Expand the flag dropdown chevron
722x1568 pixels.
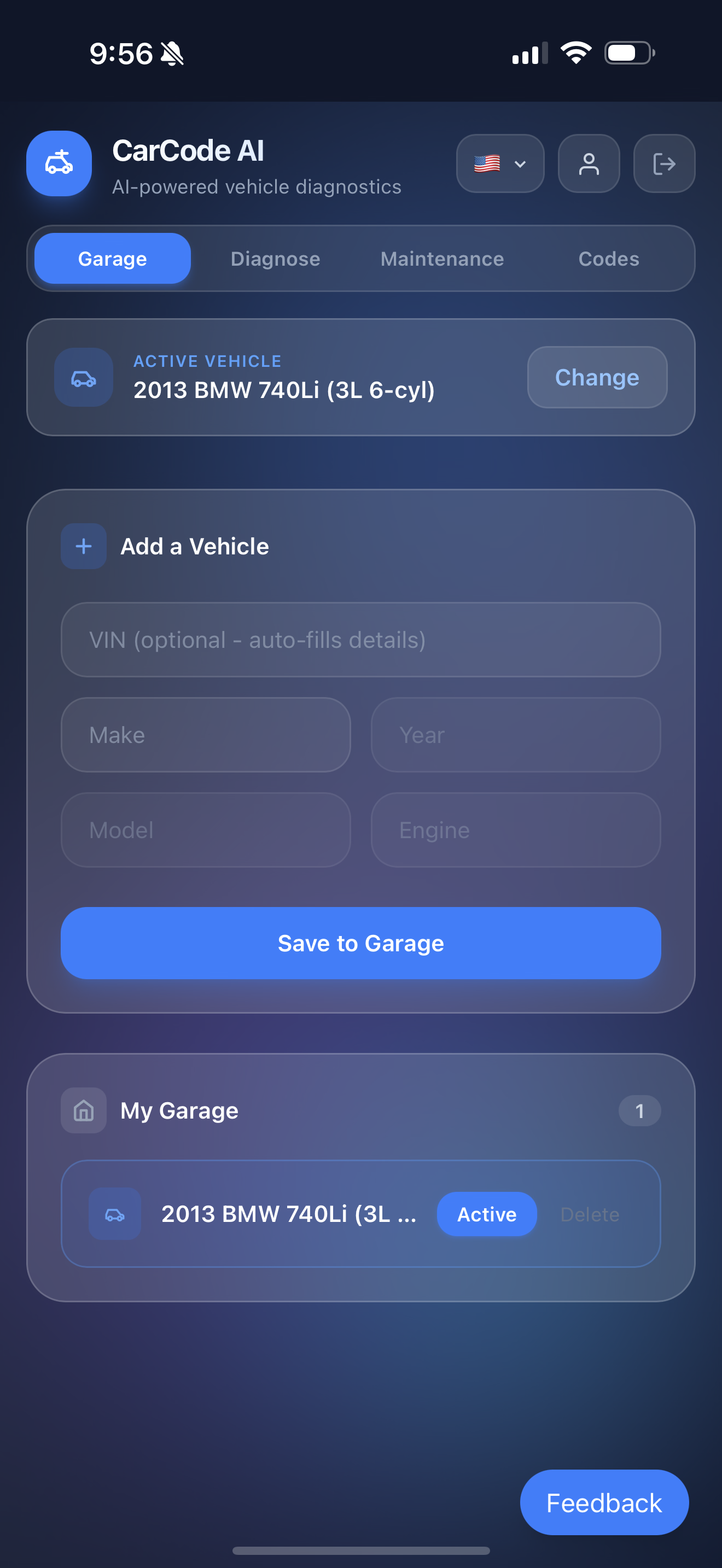point(520,163)
